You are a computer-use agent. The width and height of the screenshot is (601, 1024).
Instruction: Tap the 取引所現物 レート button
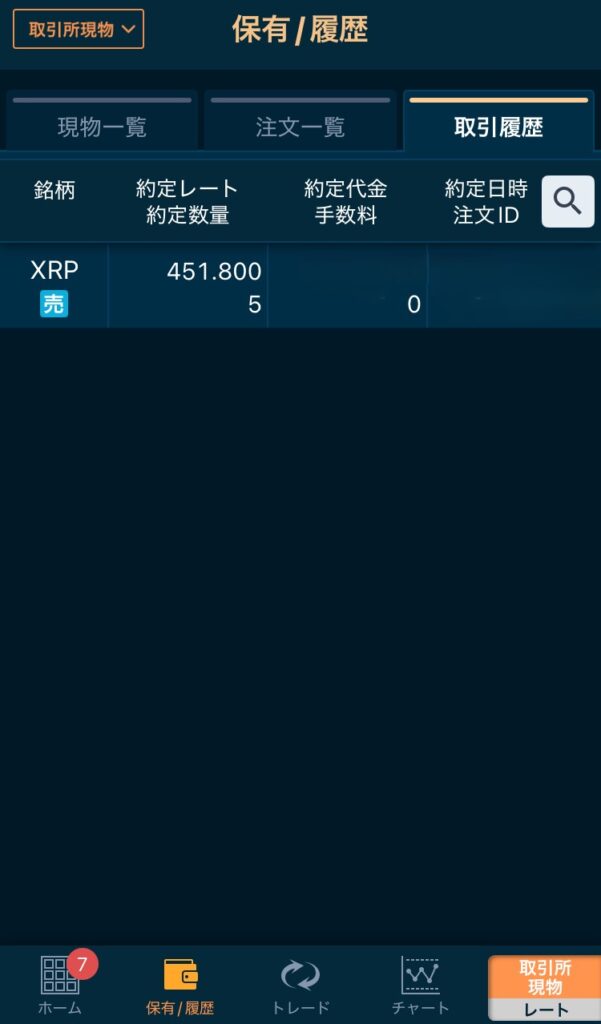[x=545, y=987]
